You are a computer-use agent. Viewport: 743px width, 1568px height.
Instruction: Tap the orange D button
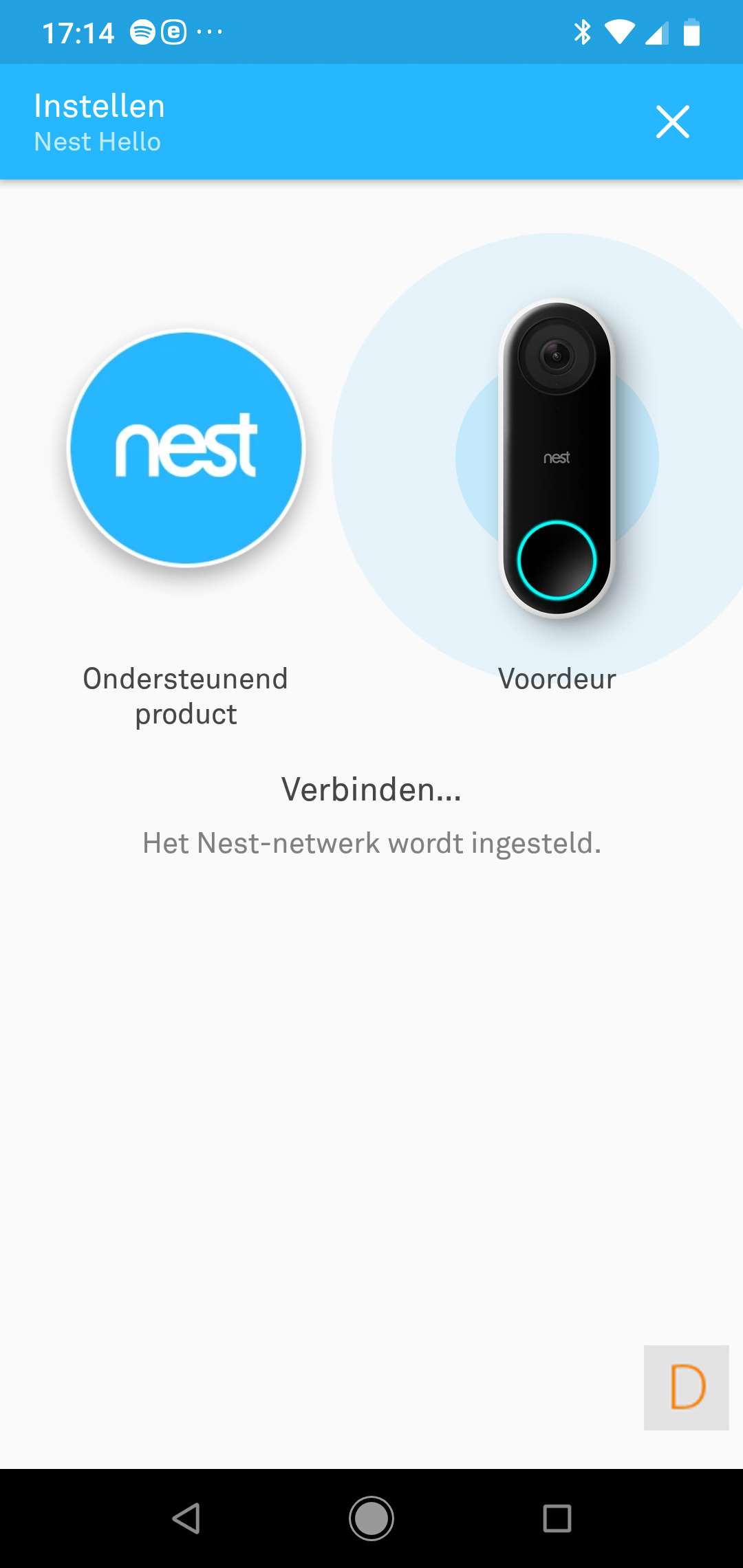(x=686, y=1387)
